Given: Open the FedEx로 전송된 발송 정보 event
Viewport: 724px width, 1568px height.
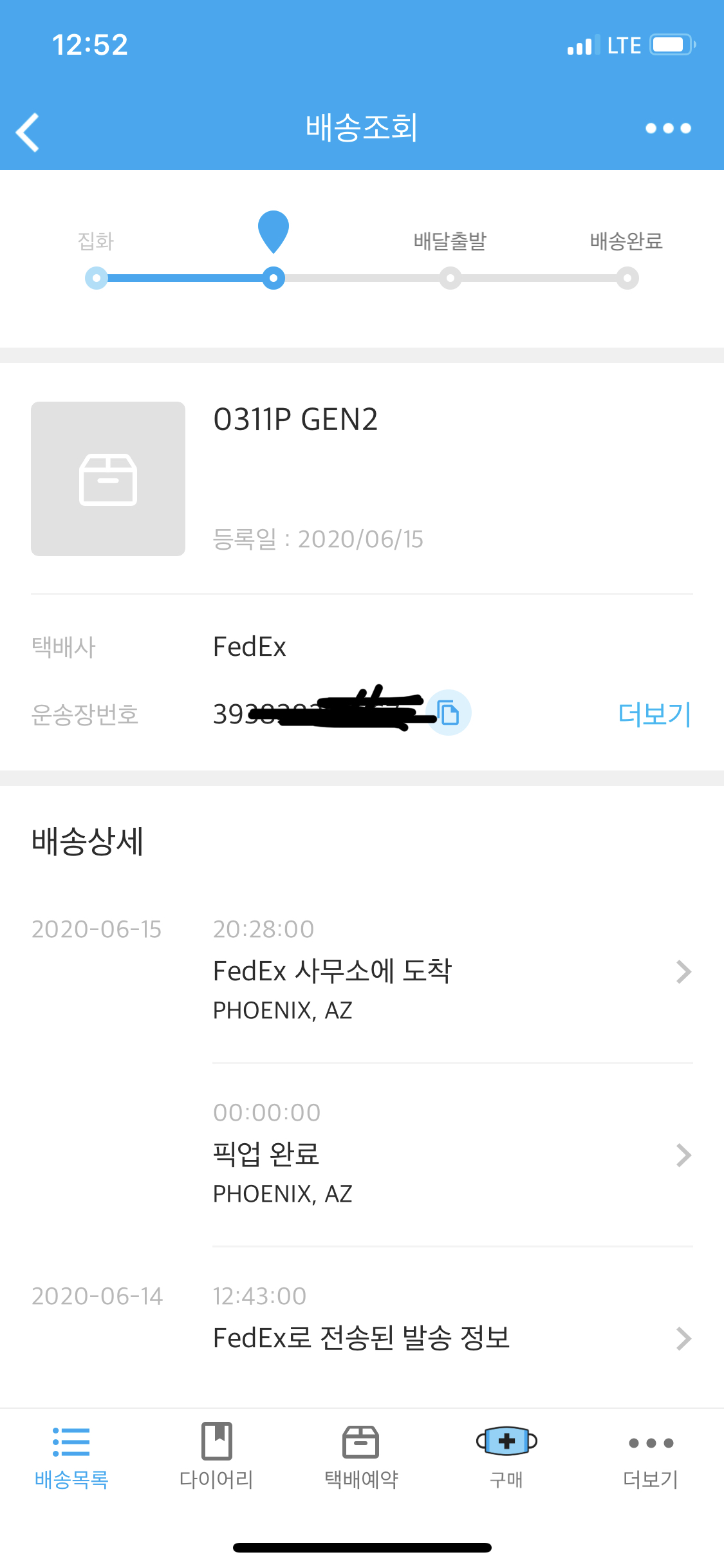Looking at the screenshot, I should click(452, 1338).
